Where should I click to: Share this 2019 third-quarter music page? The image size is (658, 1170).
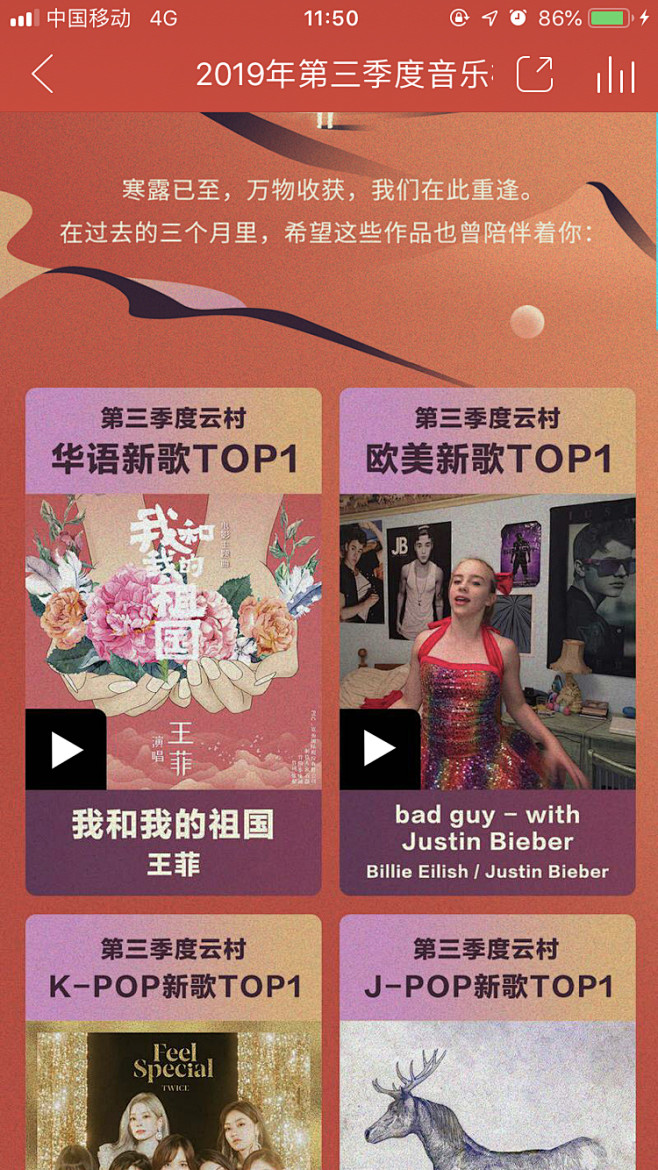(x=535, y=74)
